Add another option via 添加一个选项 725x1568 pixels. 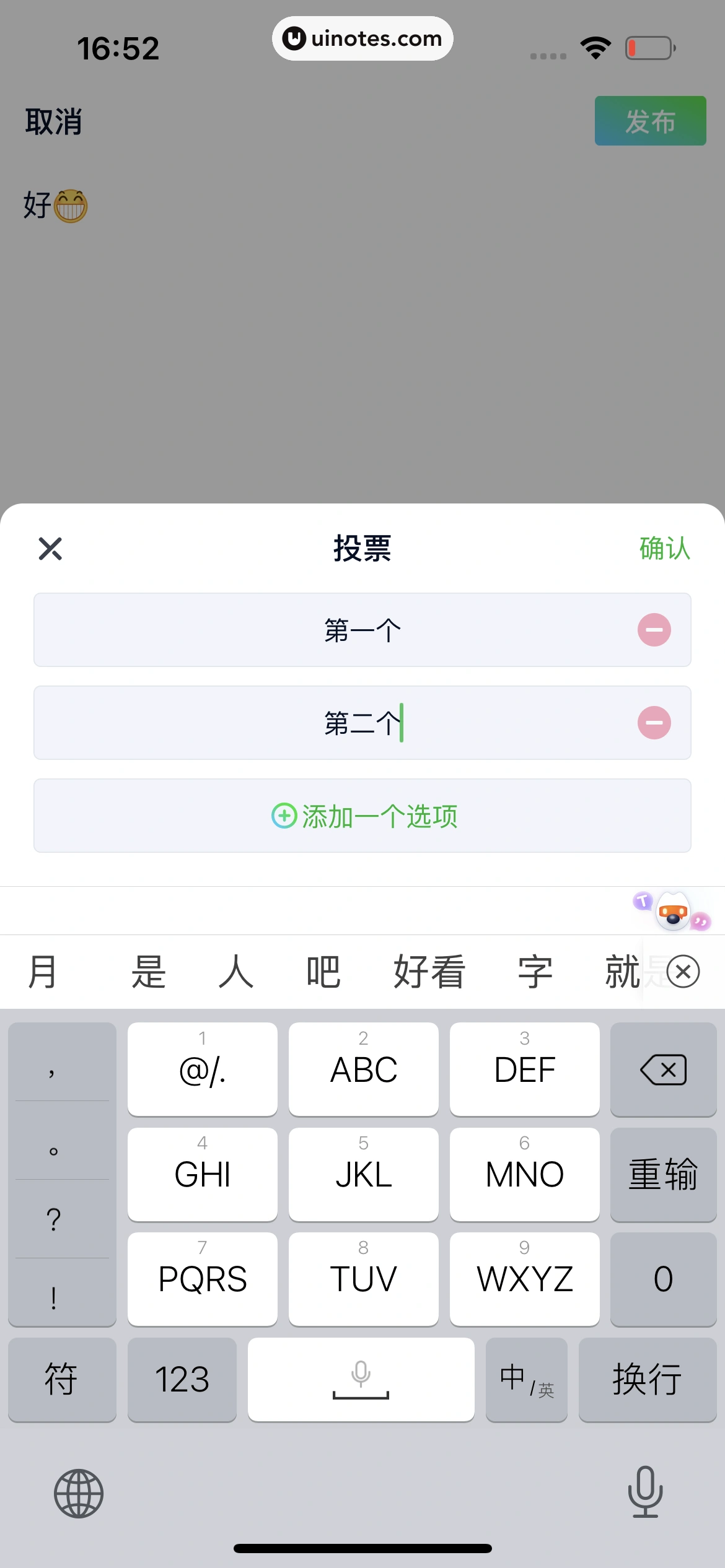coord(362,816)
